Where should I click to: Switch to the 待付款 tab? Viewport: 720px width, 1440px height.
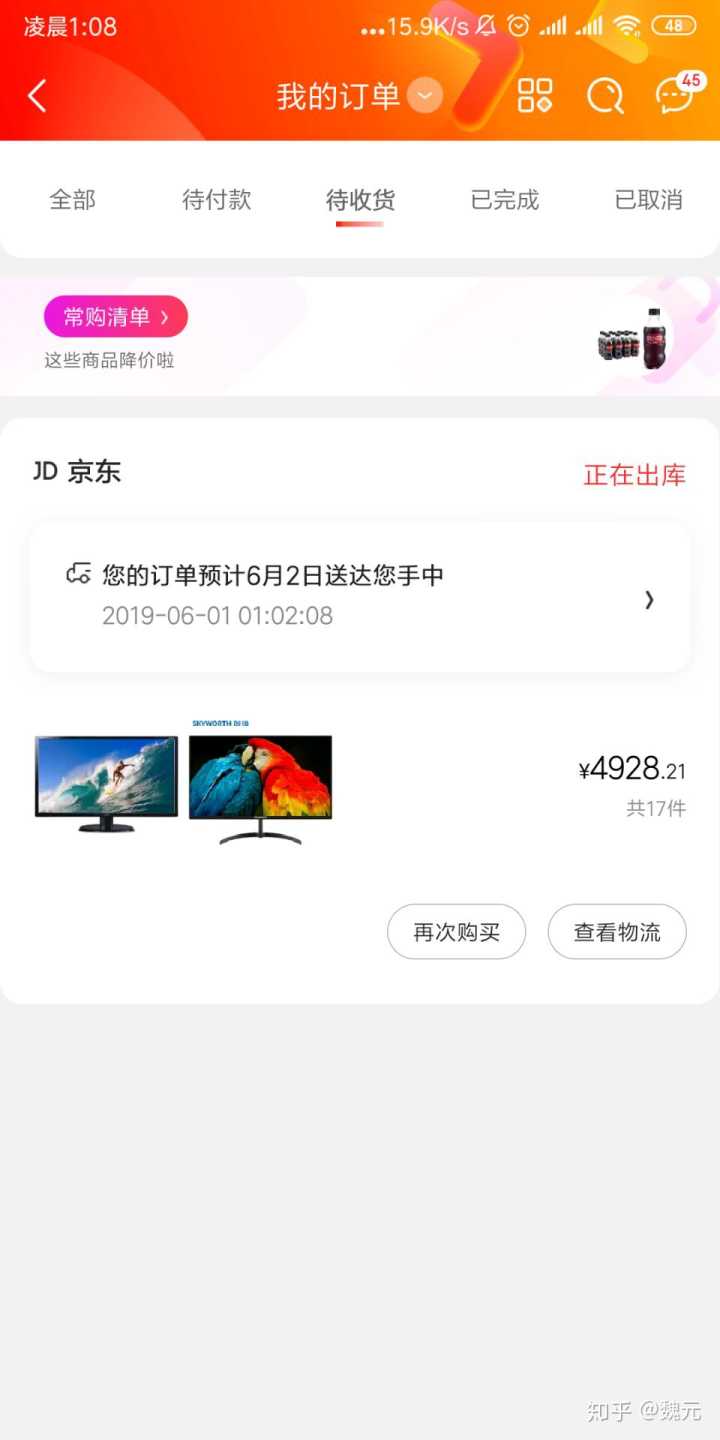[x=216, y=200]
